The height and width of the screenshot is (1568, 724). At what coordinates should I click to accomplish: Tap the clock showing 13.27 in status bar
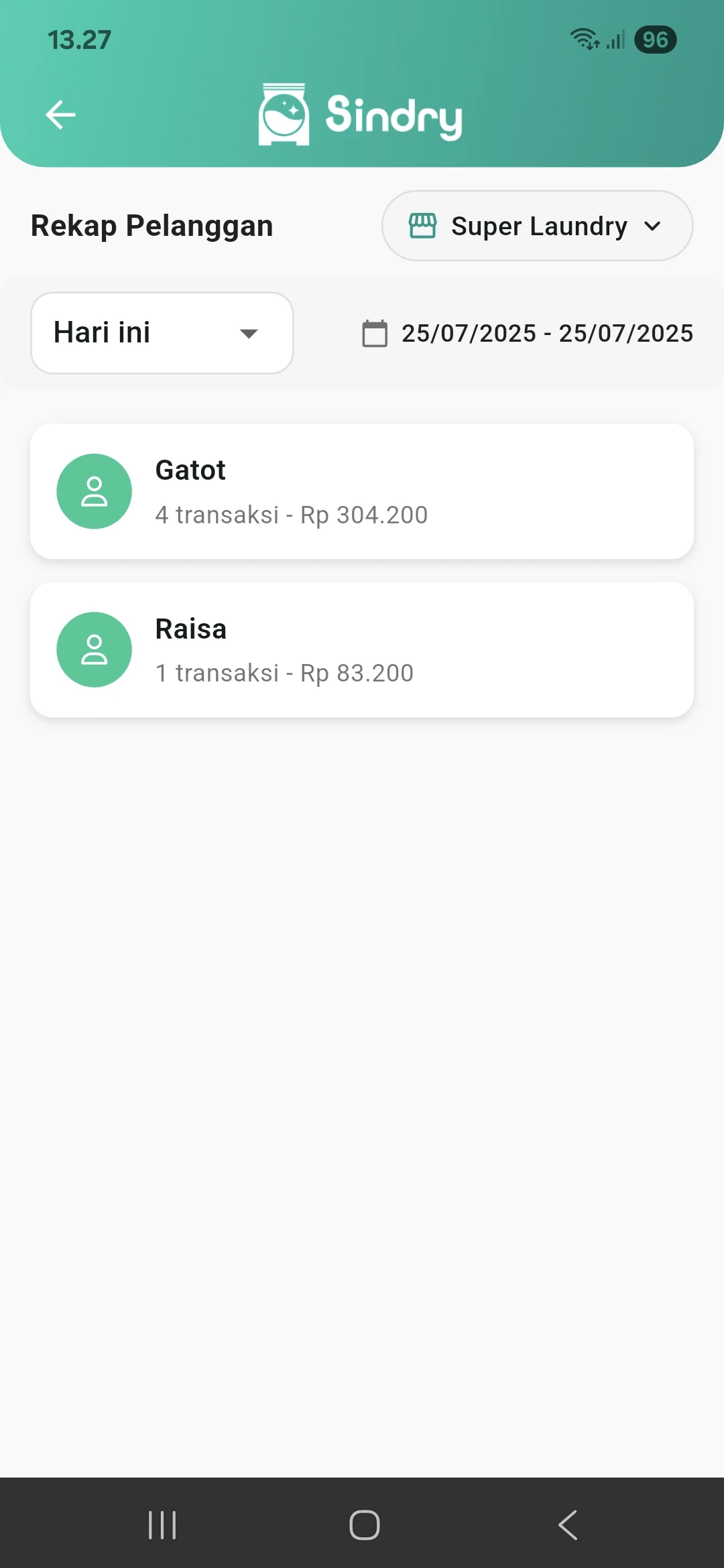[x=80, y=40]
